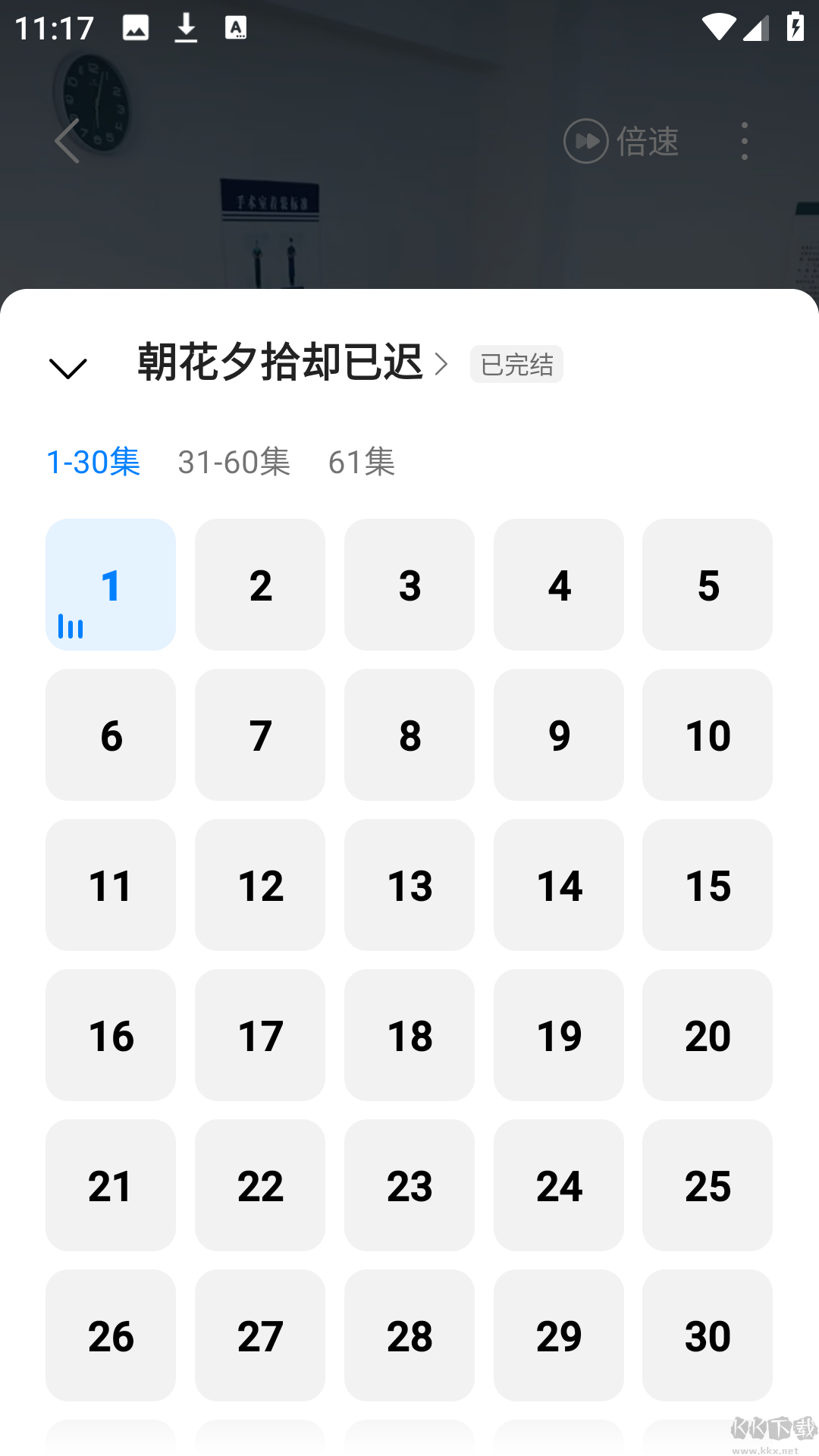This screenshot has height=1456, width=819.
Task: Open the three-dot overflow menu
Action: pyautogui.click(x=745, y=141)
